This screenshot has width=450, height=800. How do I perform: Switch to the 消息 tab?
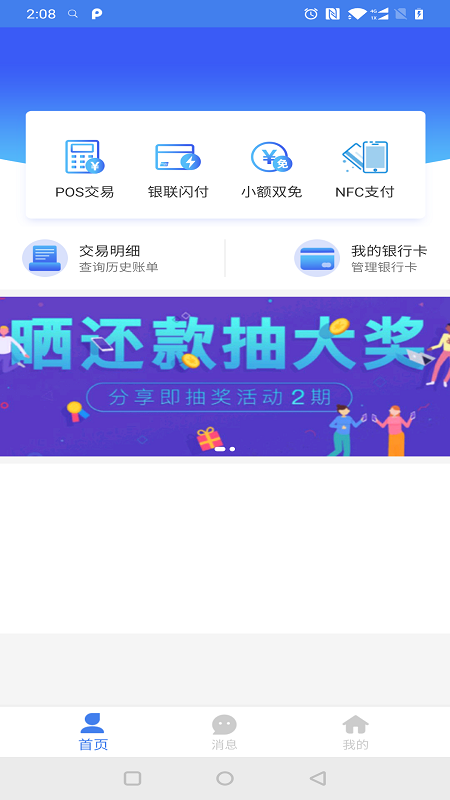224,732
